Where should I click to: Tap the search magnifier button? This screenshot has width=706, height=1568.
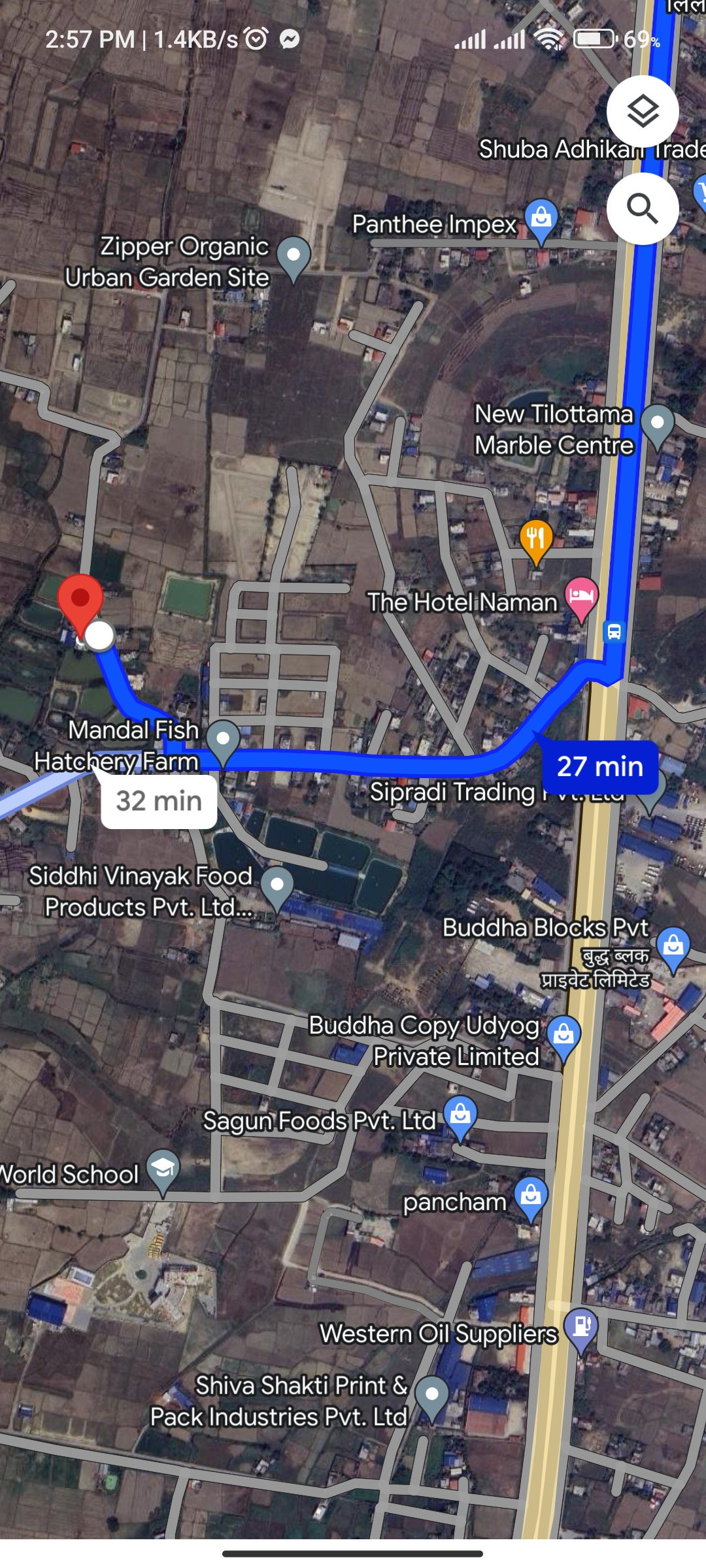643,209
